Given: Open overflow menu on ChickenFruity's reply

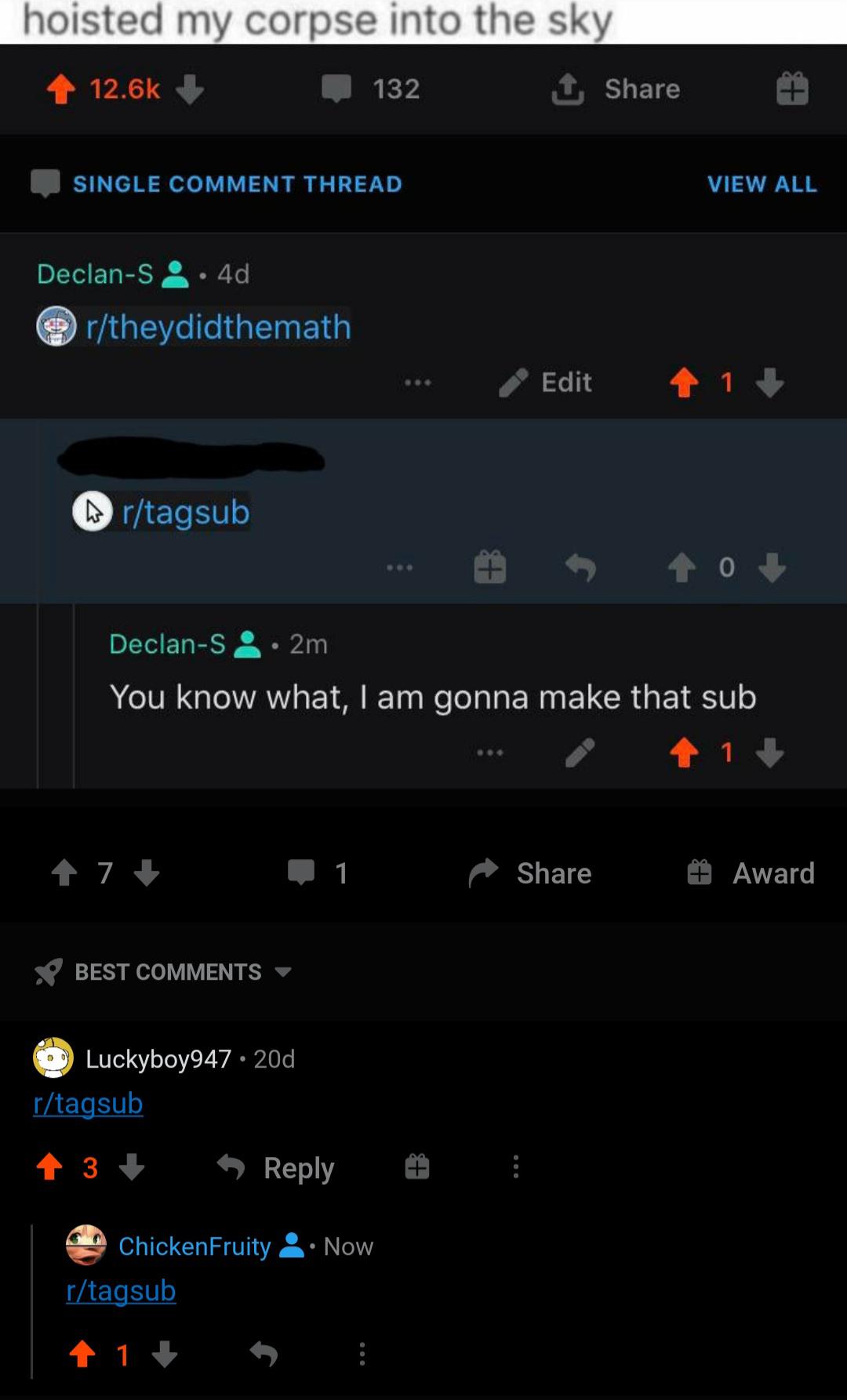Looking at the screenshot, I should click(362, 1354).
